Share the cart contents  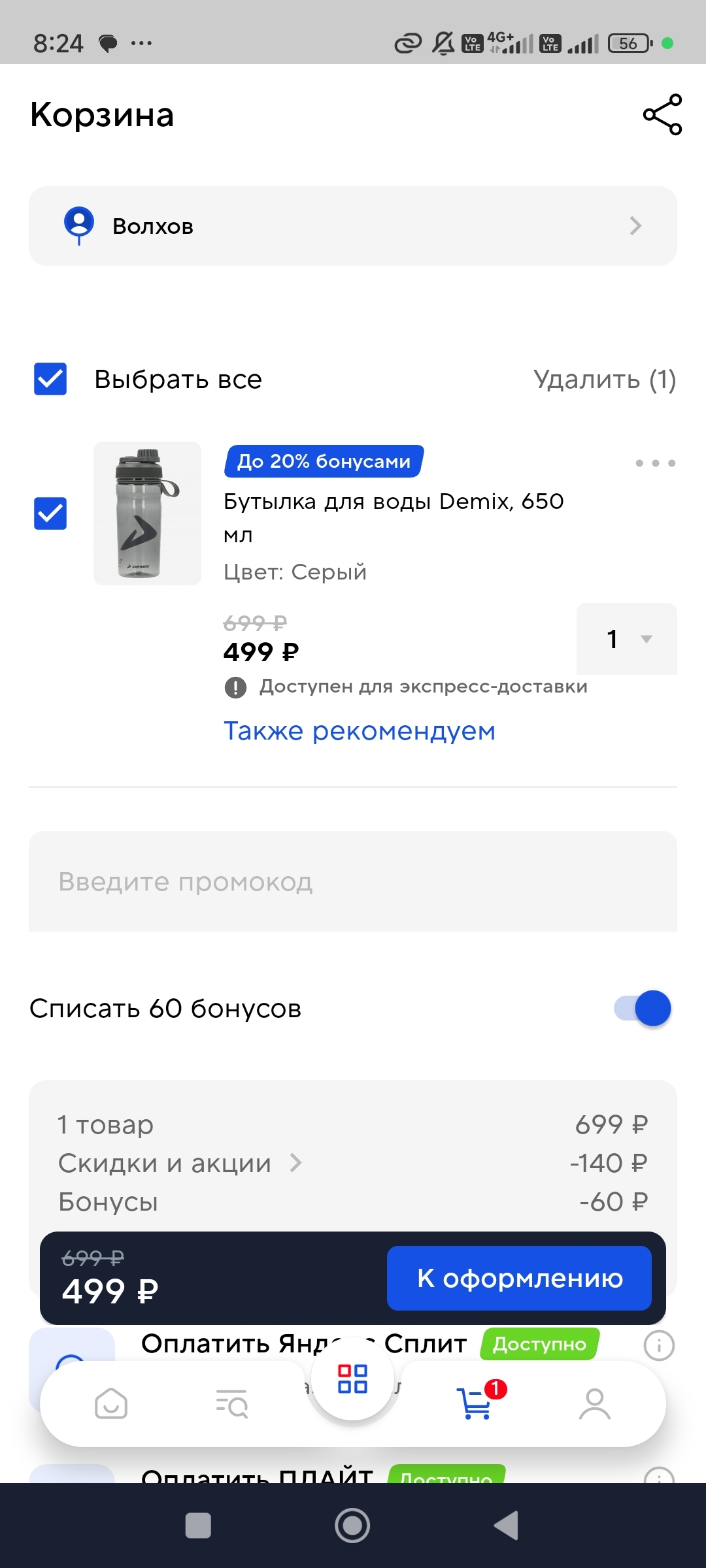click(662, 115)
